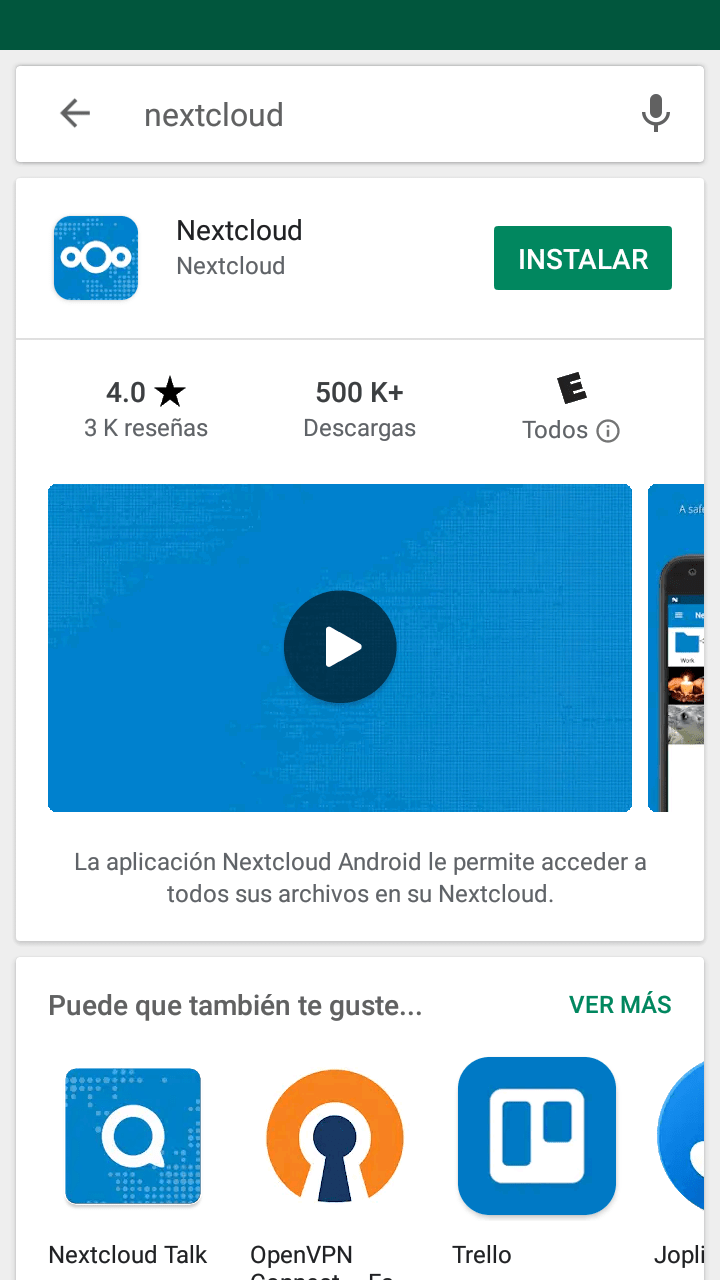
Task: Tap the back arrow in the search bar
Action: [75, 113]
